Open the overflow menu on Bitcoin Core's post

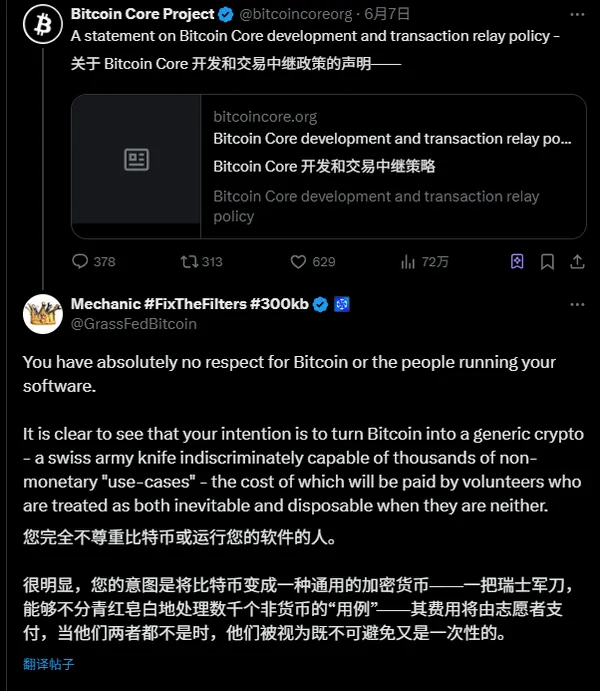(x=577, y=14)
